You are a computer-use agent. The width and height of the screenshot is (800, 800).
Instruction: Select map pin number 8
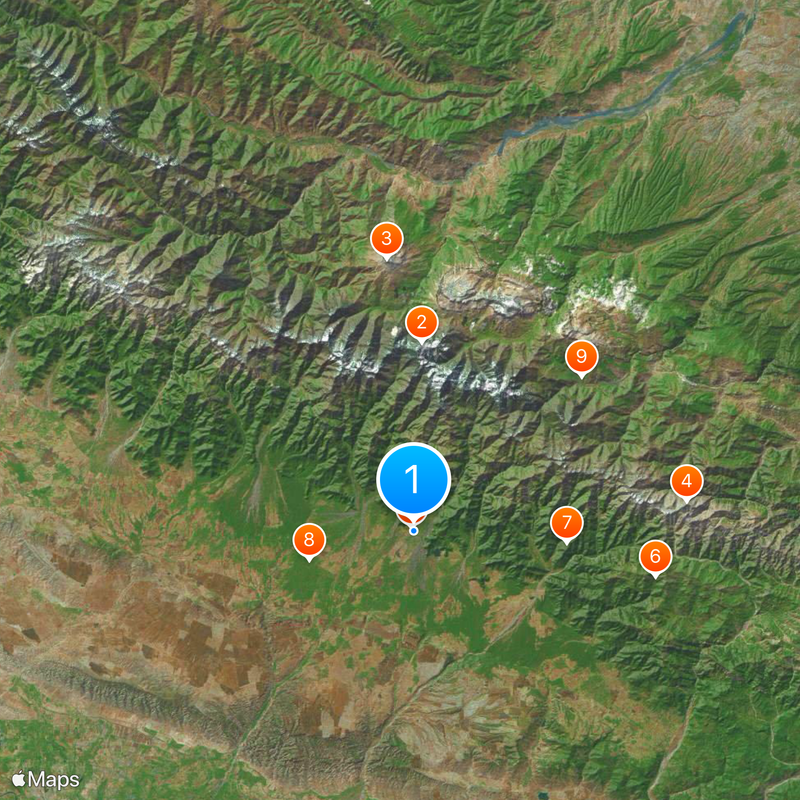click(x=309, y=540)
